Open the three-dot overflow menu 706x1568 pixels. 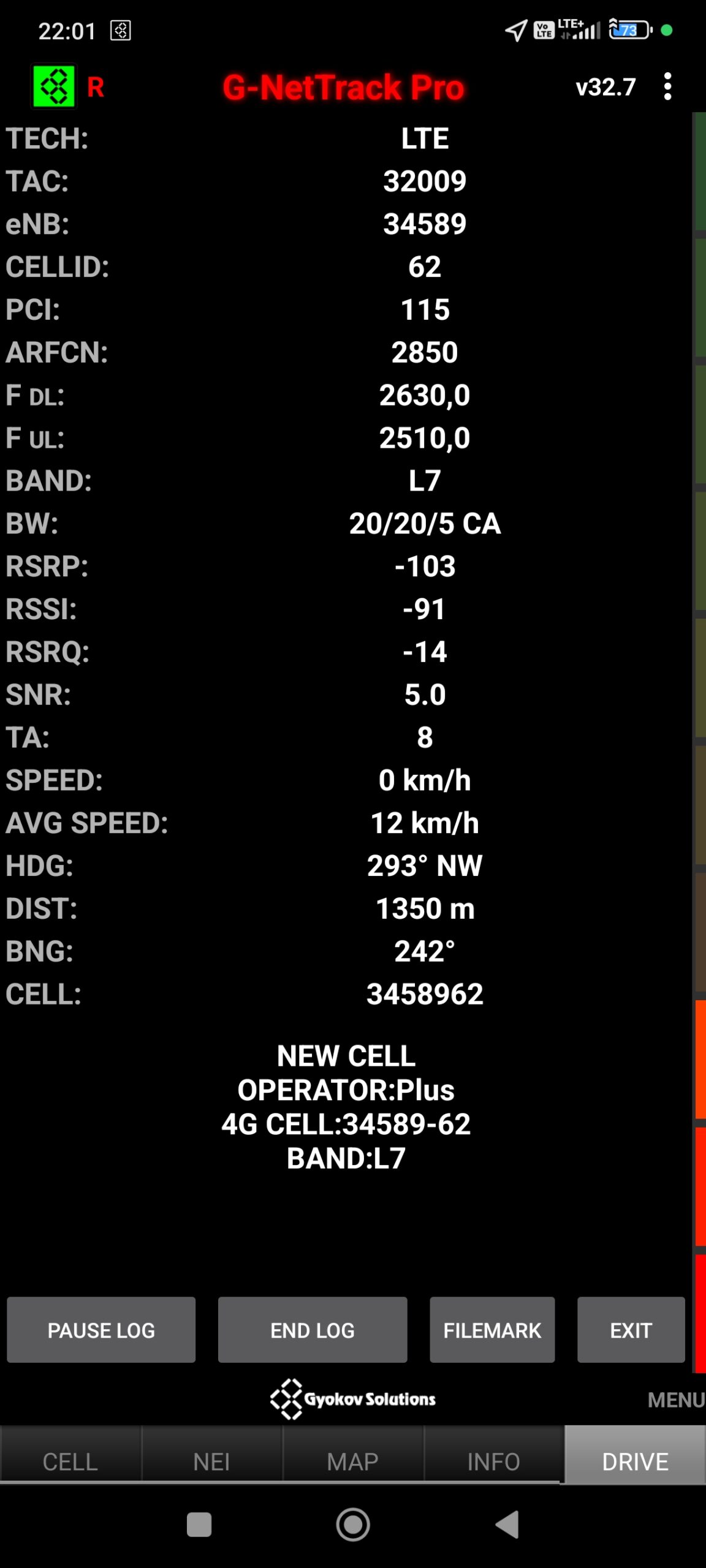tap(667, 86)
